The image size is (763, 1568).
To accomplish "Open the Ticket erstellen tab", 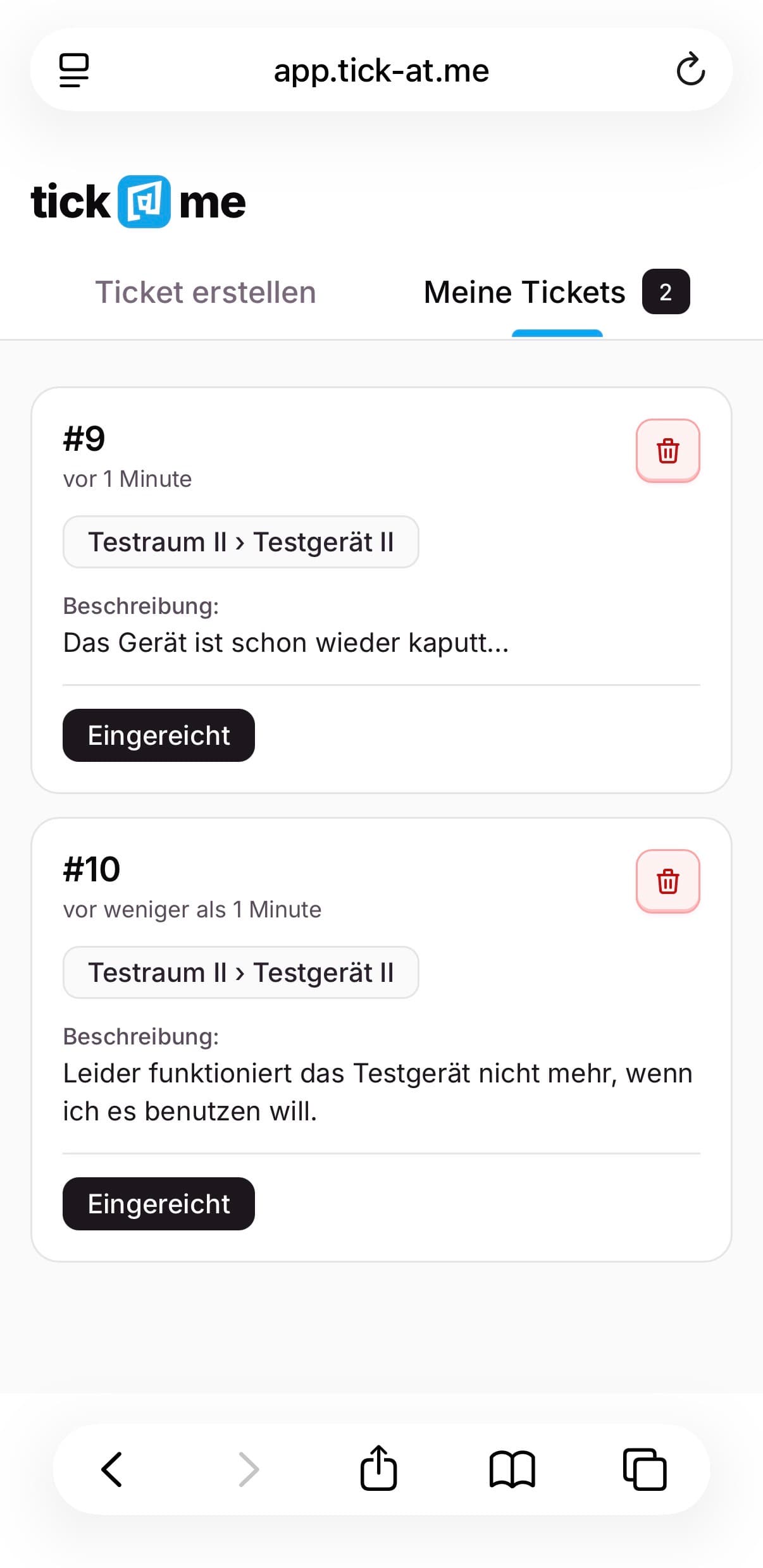I will [206, 291].
